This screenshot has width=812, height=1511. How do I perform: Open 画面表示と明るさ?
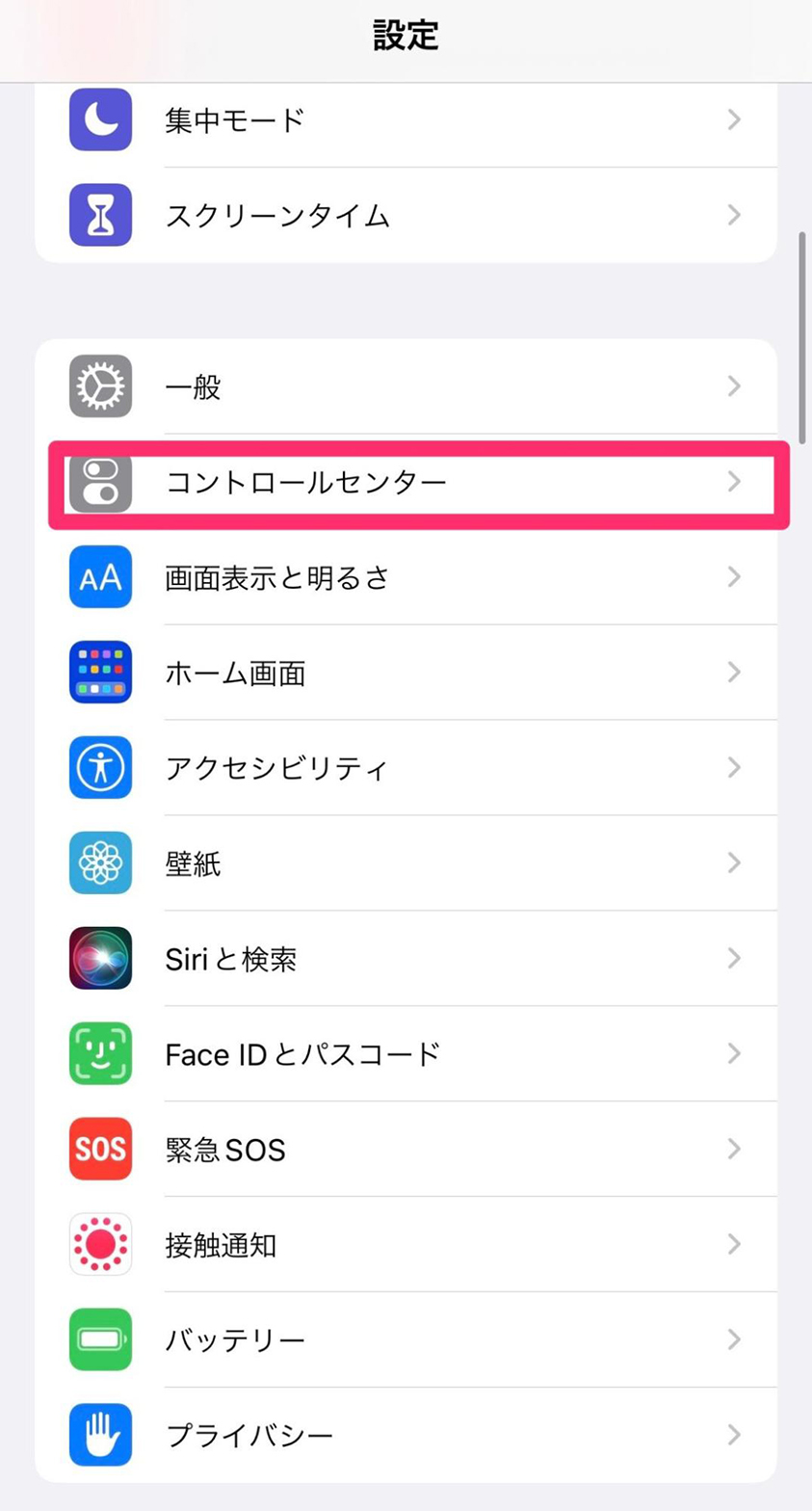(x=406, y=576)
